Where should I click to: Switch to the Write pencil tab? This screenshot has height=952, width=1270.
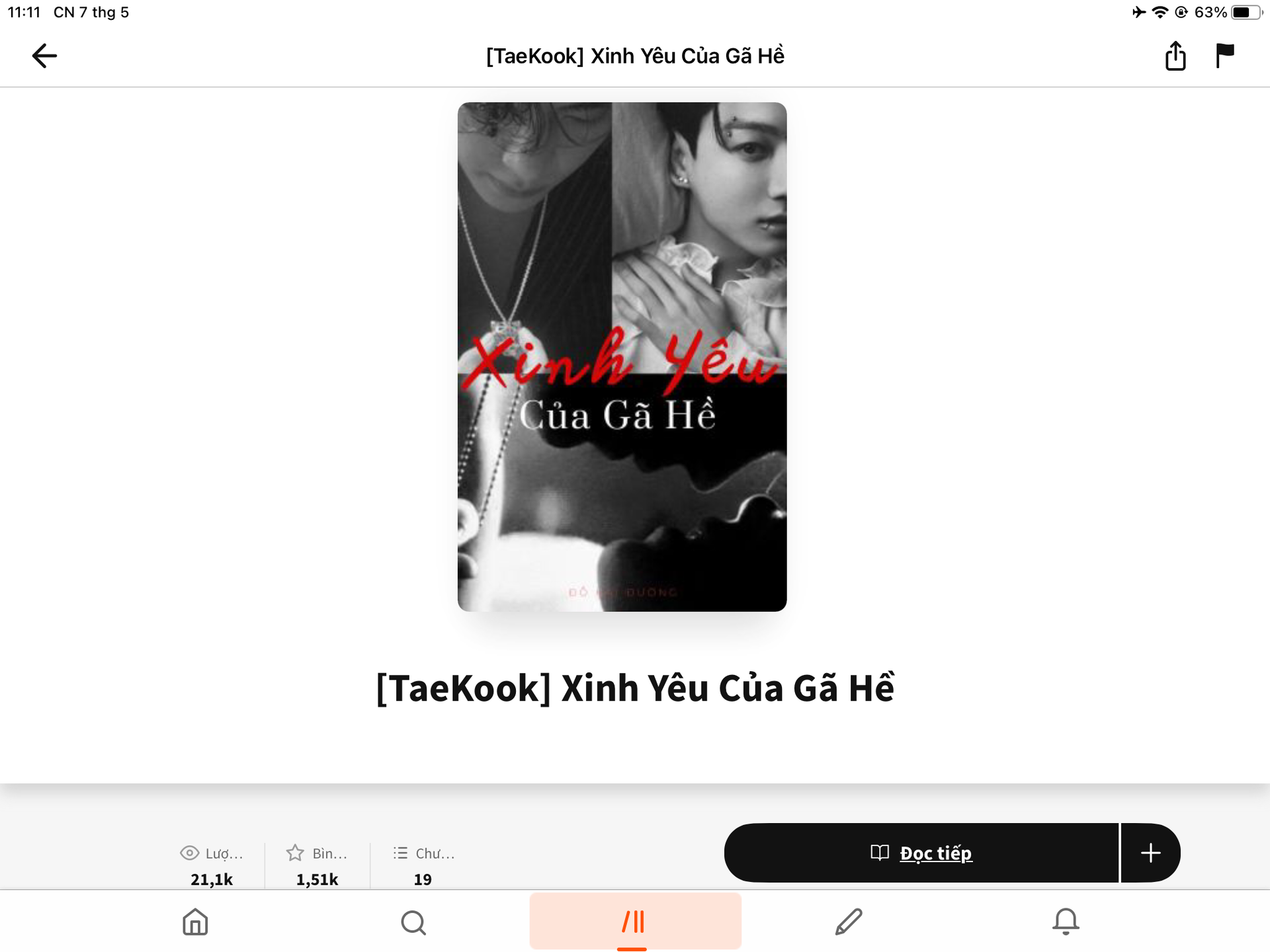pyautogui.click(x=849, y=922)
